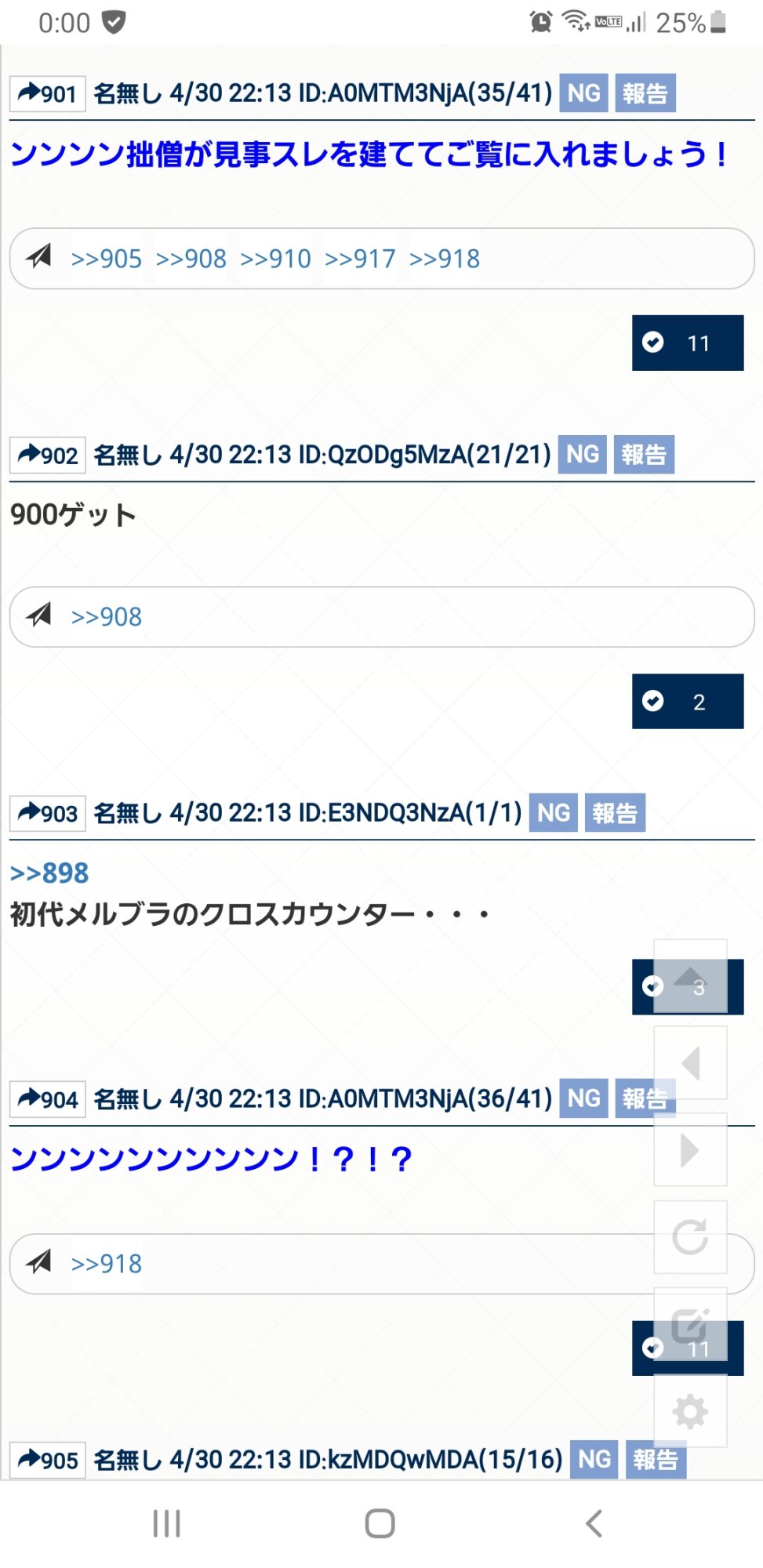Reload the thread with refresh icon
Screen dimensions: 763x1568
pyautogui.click(x=690, y=1237)
